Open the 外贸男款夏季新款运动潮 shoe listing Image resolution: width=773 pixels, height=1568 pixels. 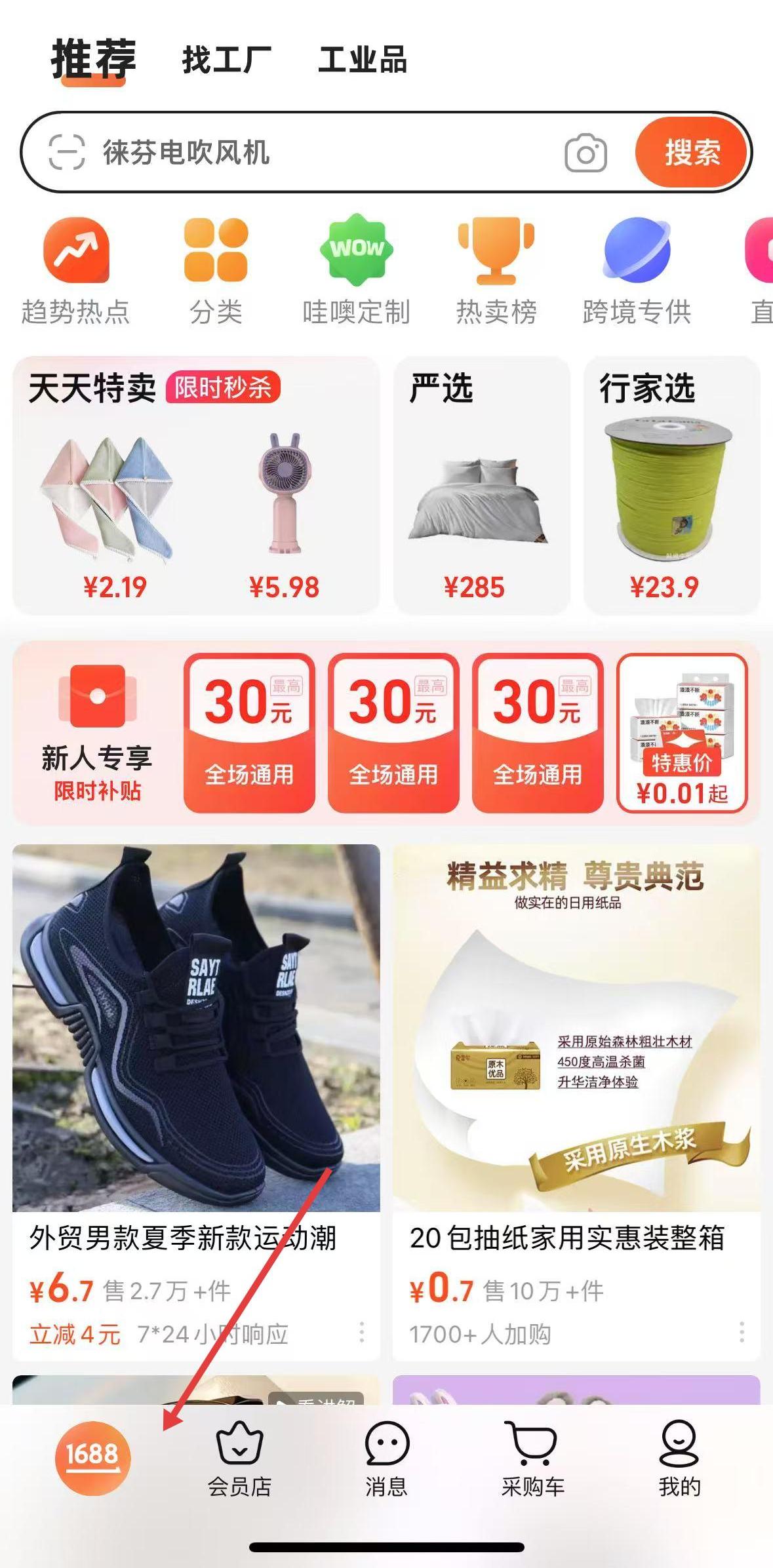coord(195,1101)
